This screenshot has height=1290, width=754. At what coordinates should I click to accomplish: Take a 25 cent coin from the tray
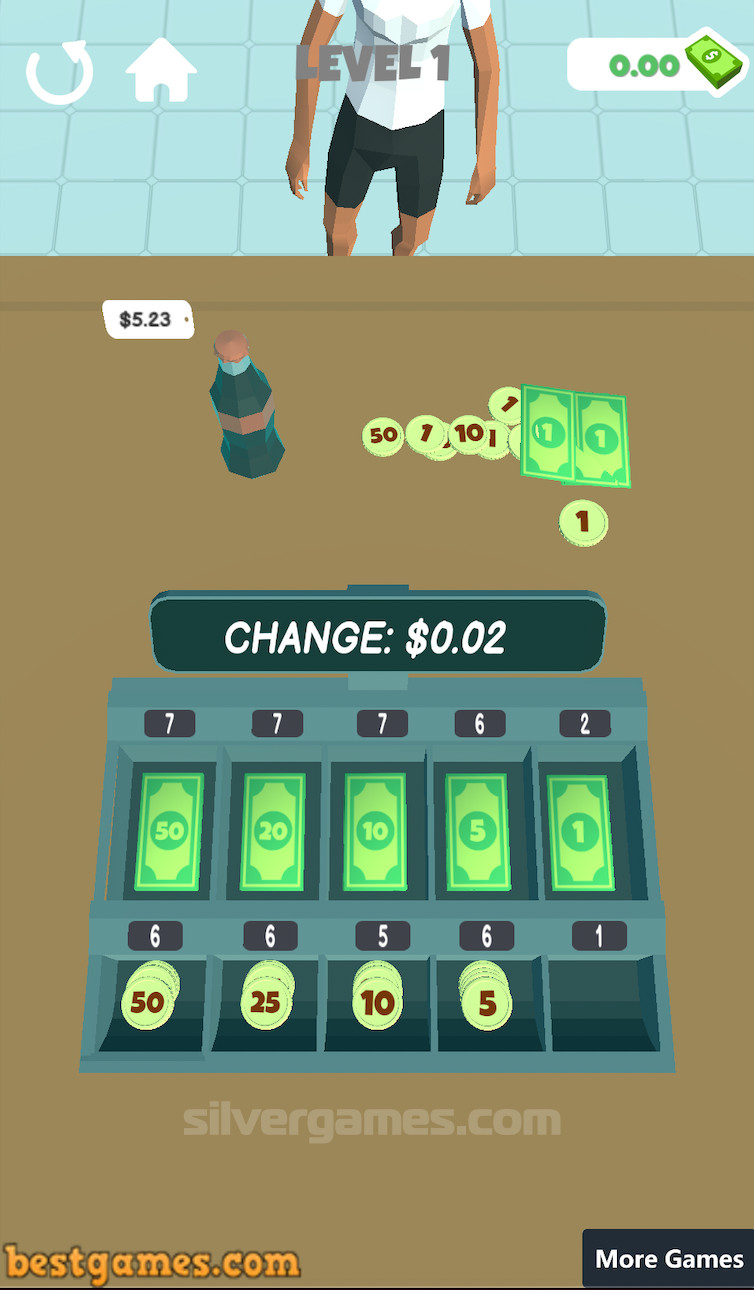click(265, 1002)
